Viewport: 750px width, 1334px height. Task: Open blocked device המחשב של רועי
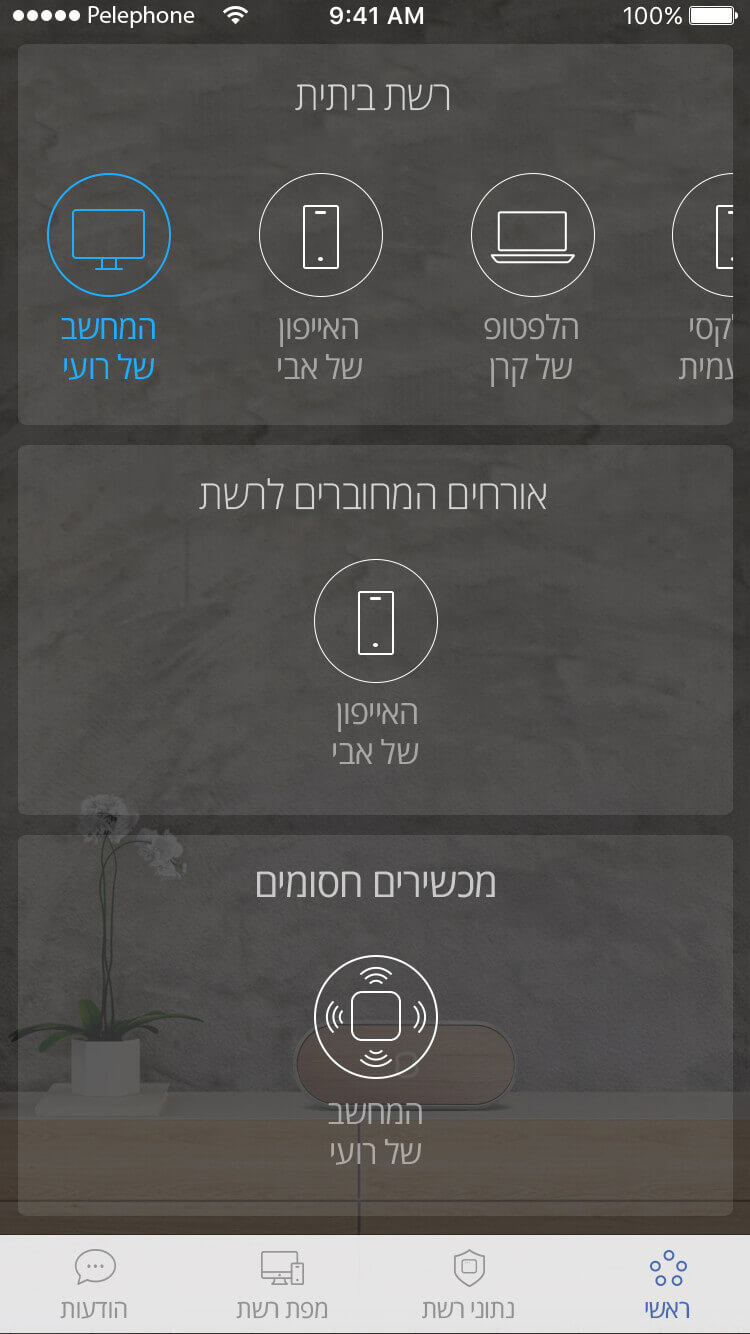click(x=375, y=1017)
